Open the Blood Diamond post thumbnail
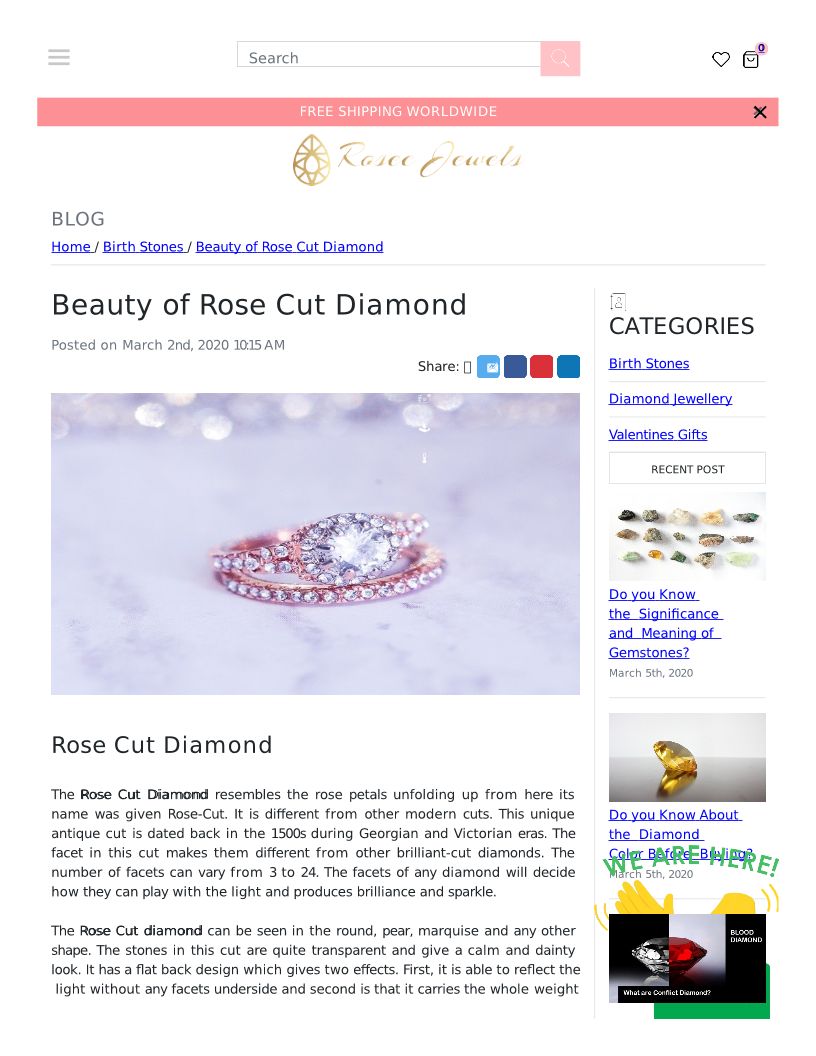 tap(687, 959)
